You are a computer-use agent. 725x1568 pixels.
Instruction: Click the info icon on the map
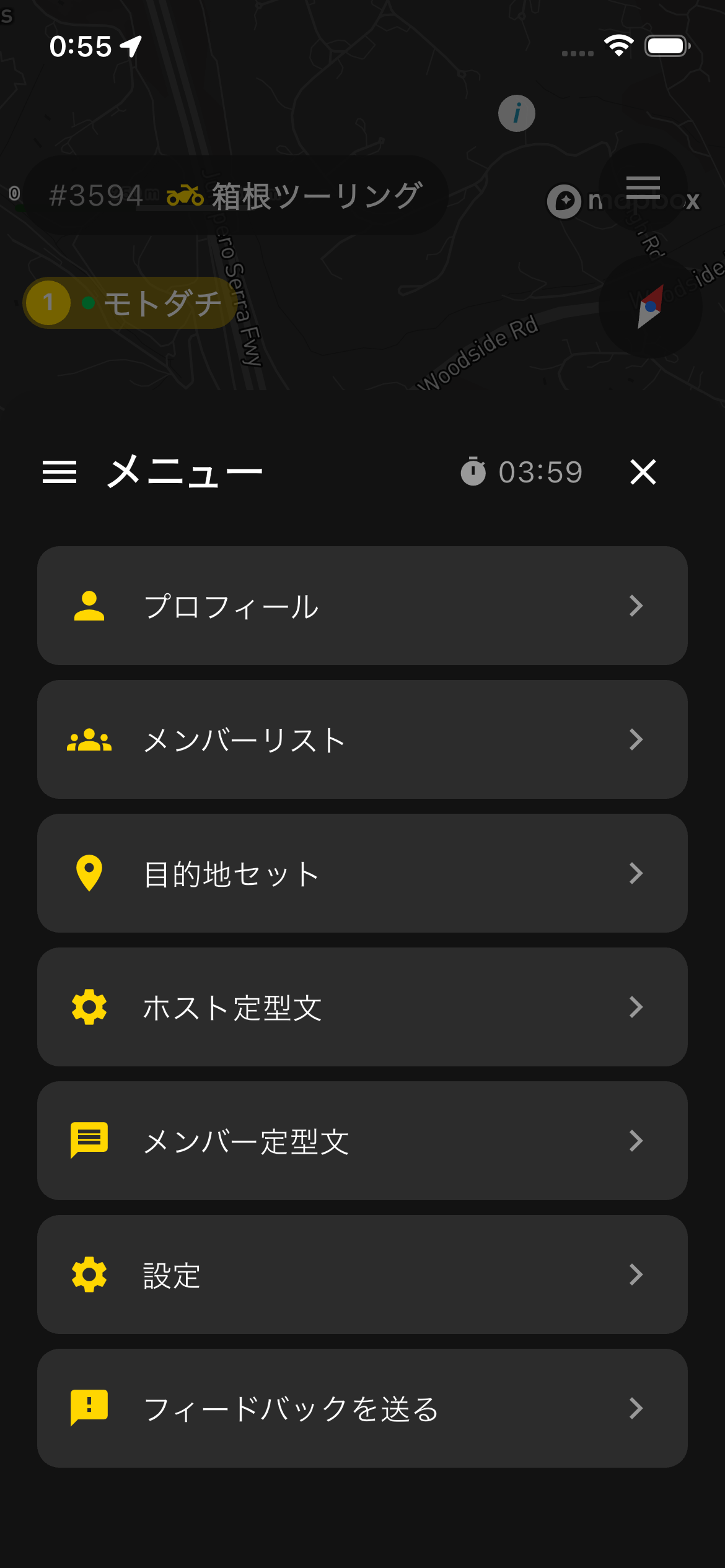516,112
